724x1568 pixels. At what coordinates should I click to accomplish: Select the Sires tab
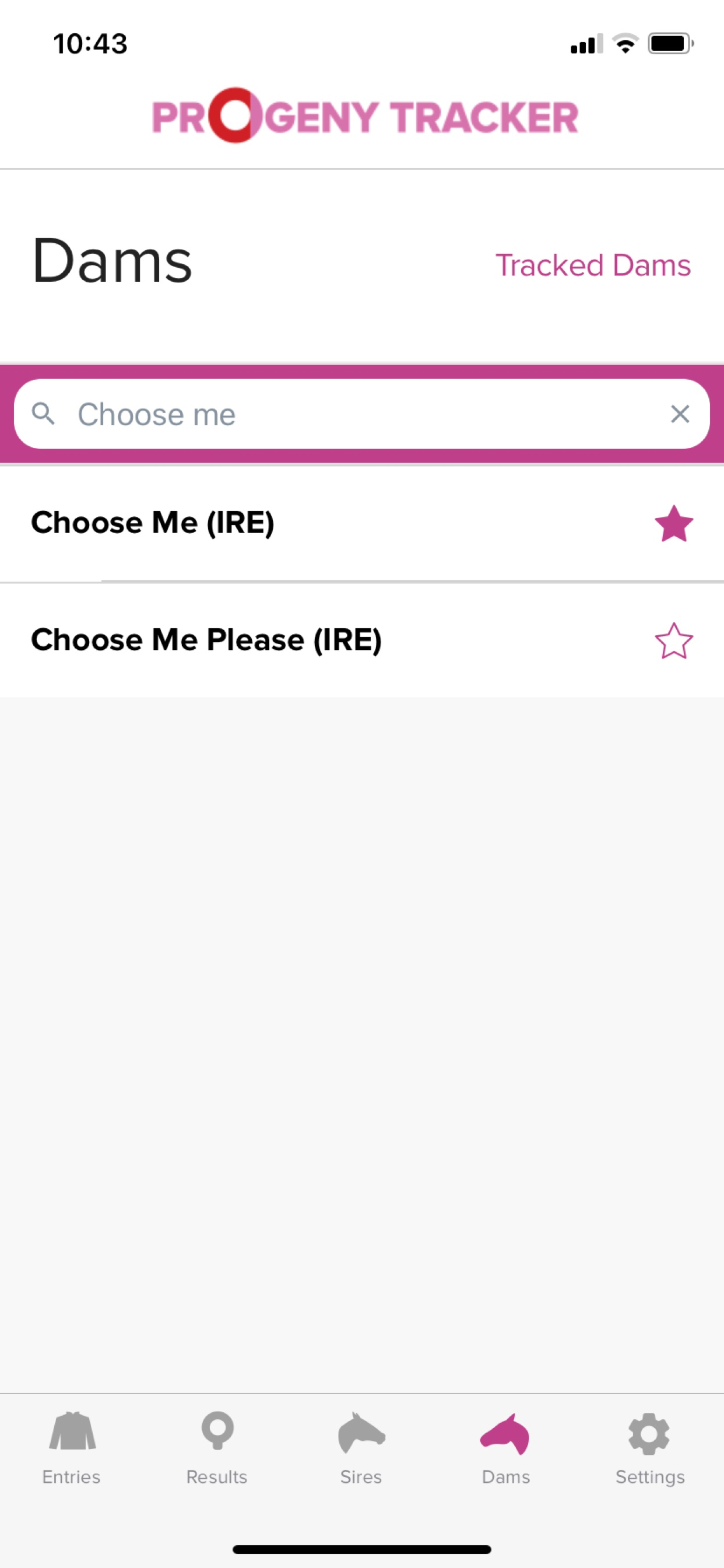point(361,1448)
